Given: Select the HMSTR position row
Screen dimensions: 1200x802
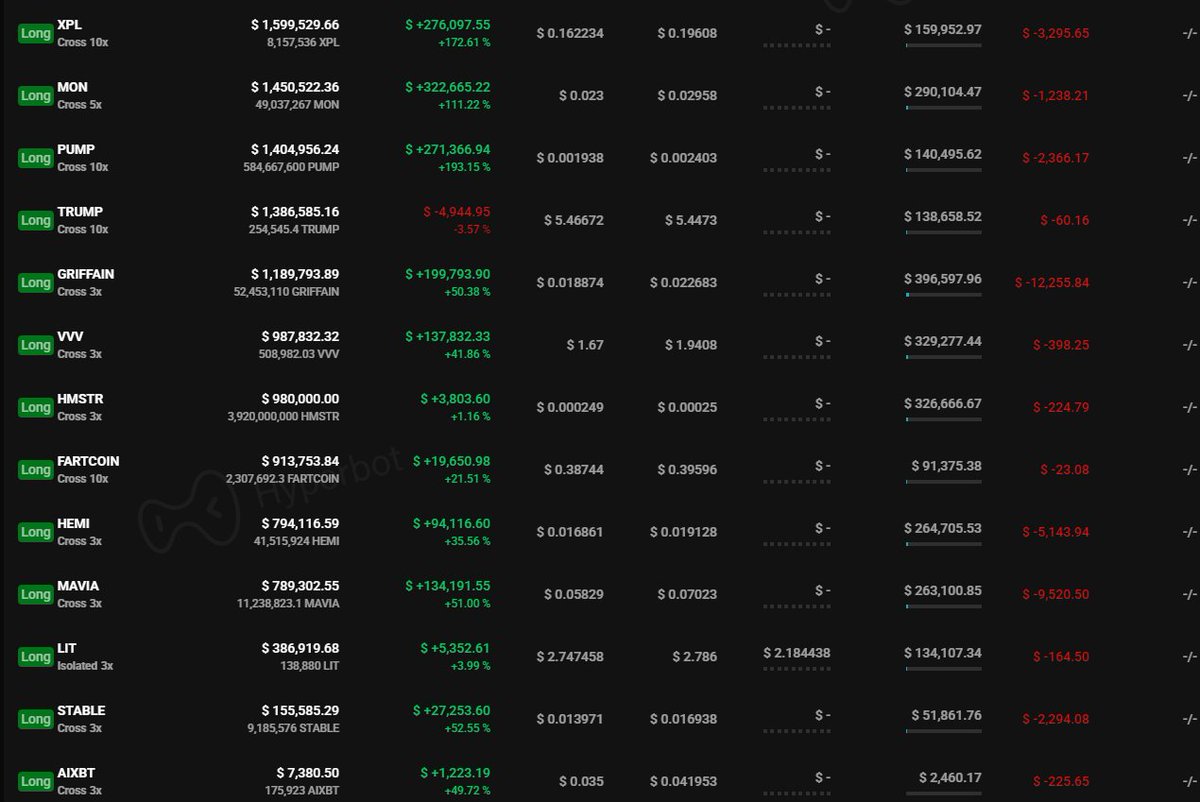Looking at the screenshot, I should click(80, 399).
